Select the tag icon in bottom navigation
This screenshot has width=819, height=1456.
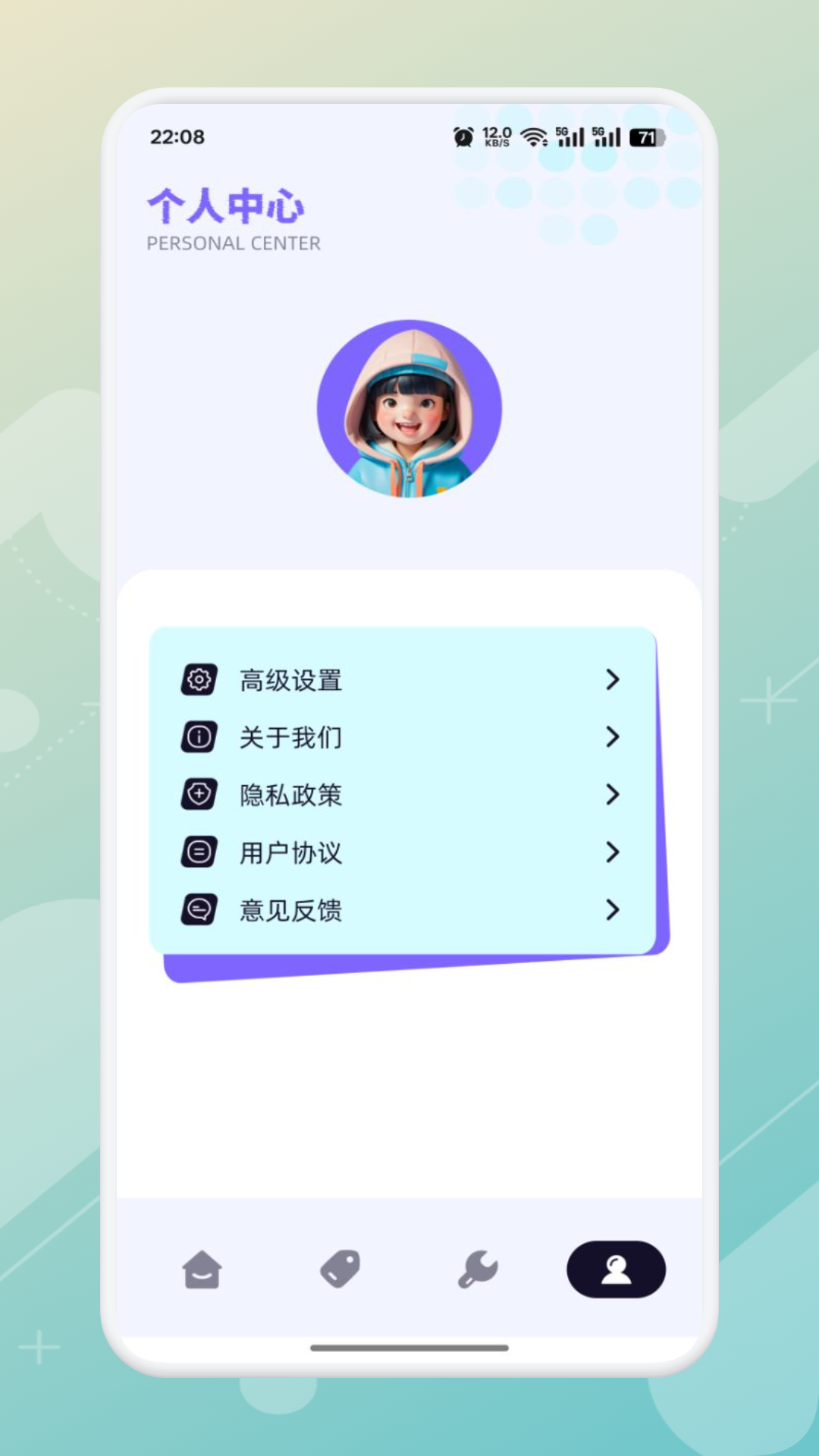[340, 1271]
